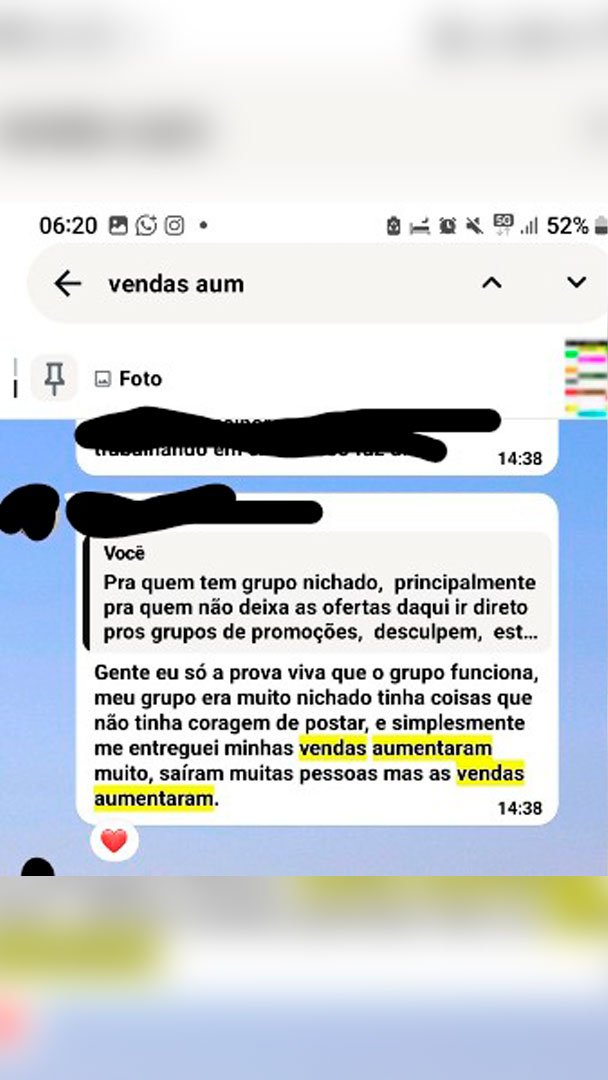Open the pinned Foto message
The height and width of the screenshot is (1080, 608).
tap(140, 379)
